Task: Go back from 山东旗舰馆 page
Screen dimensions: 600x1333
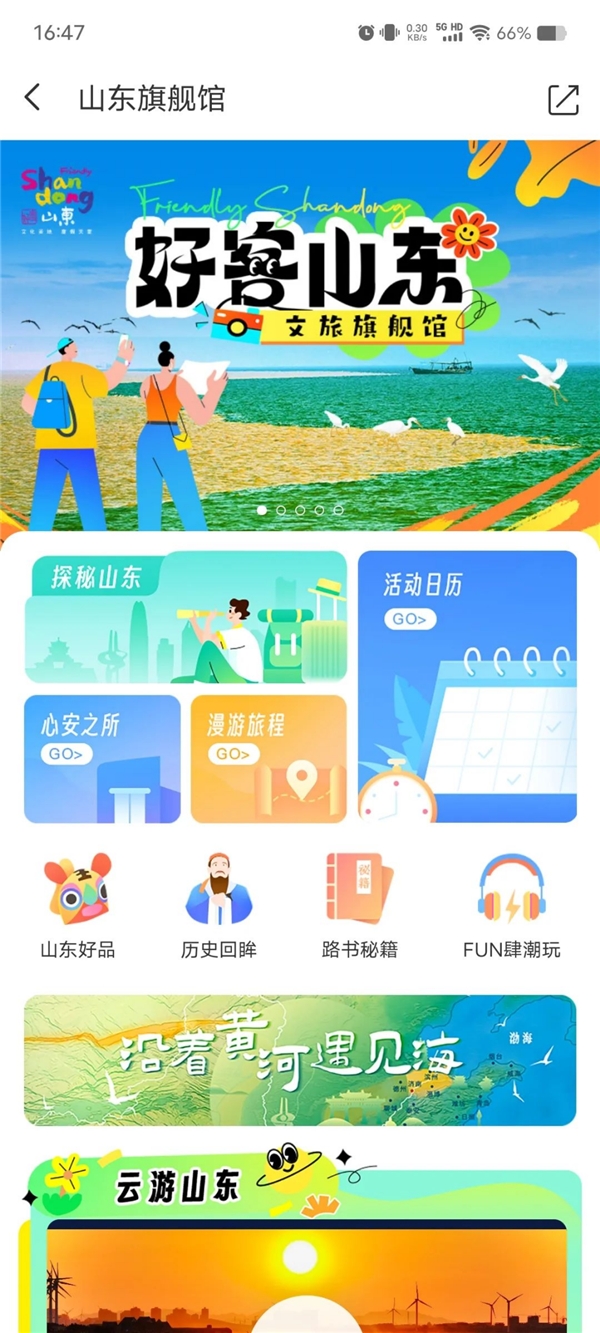Action: 33,98
